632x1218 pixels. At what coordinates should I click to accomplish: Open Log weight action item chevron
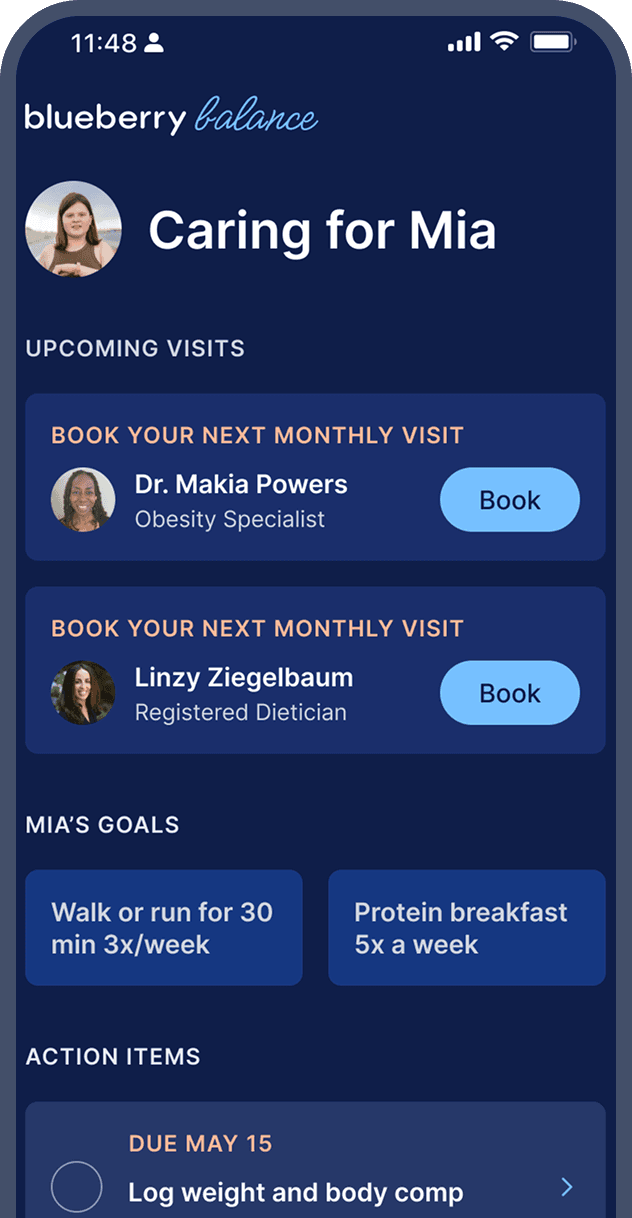click(567, 1187)
